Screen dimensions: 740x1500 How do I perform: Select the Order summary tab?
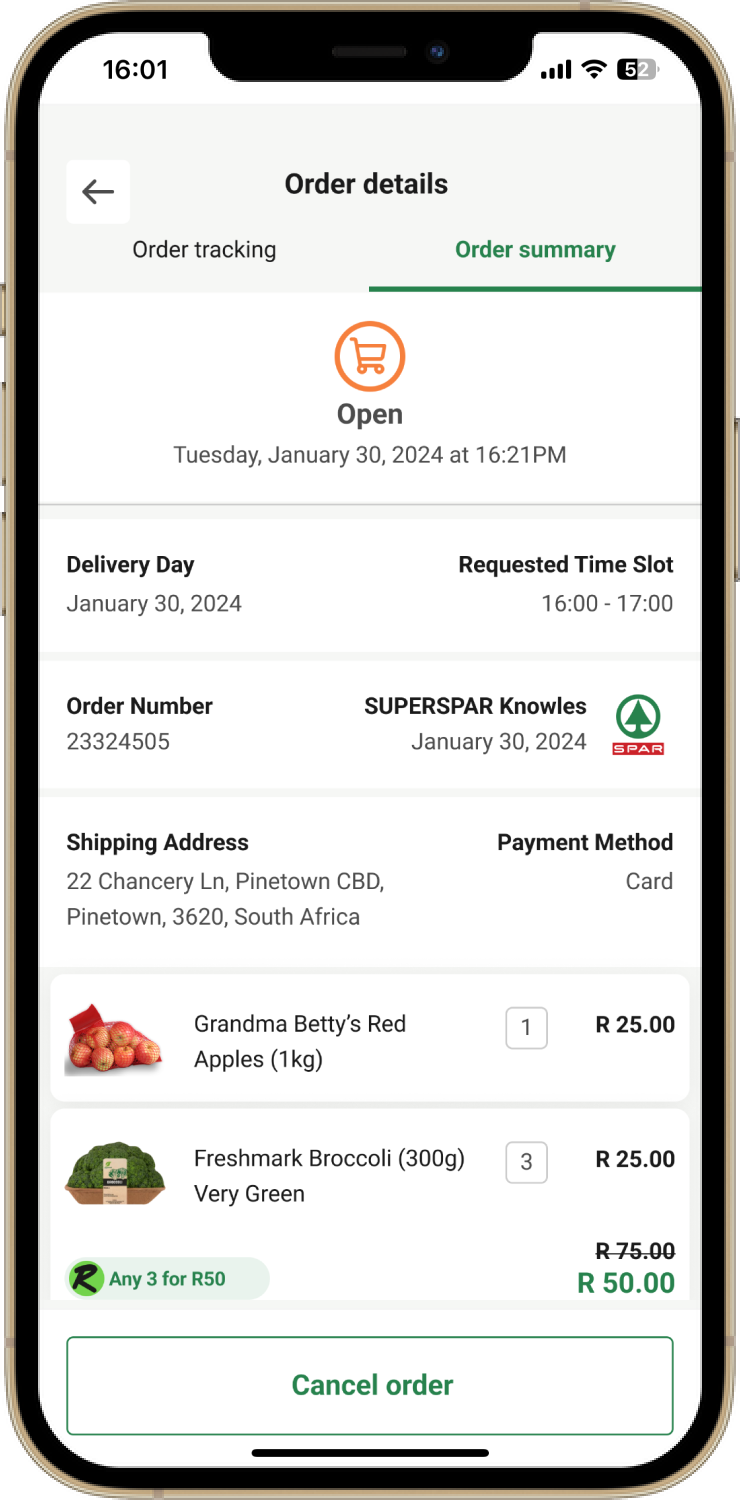[x=535, y=249]
